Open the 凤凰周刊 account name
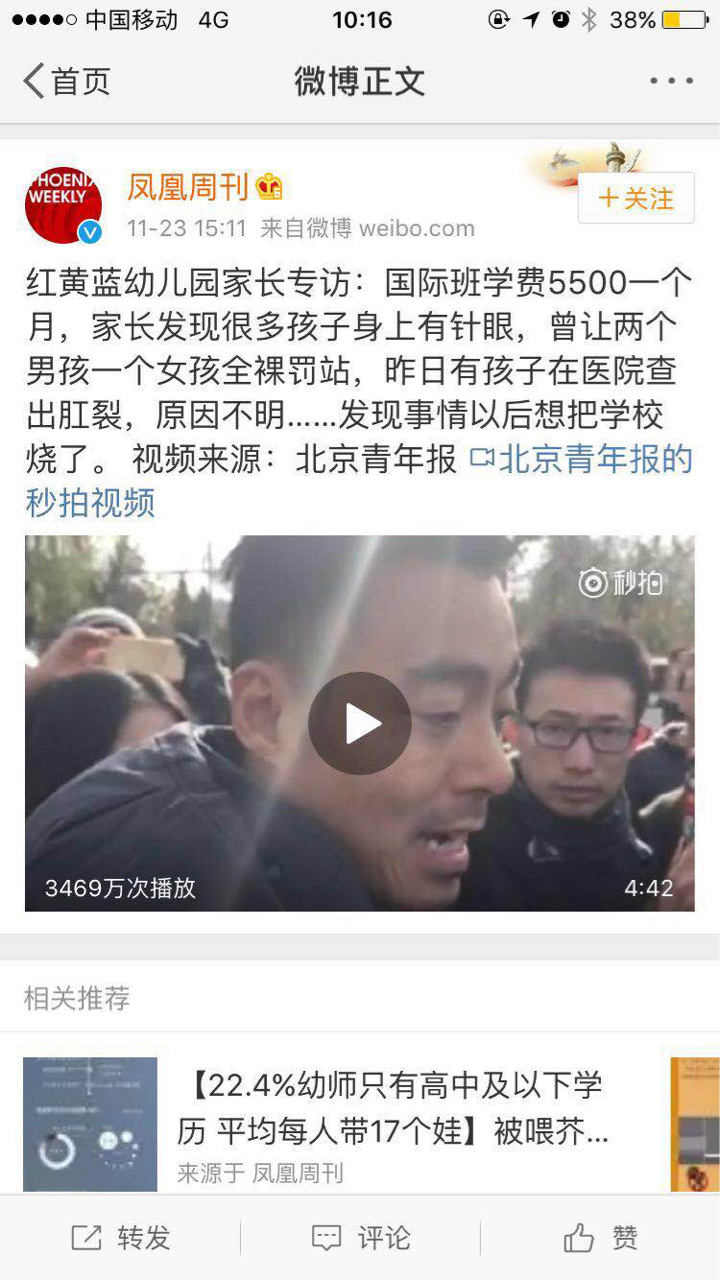This screenshot has width=720, height=1280. point(188,186)
